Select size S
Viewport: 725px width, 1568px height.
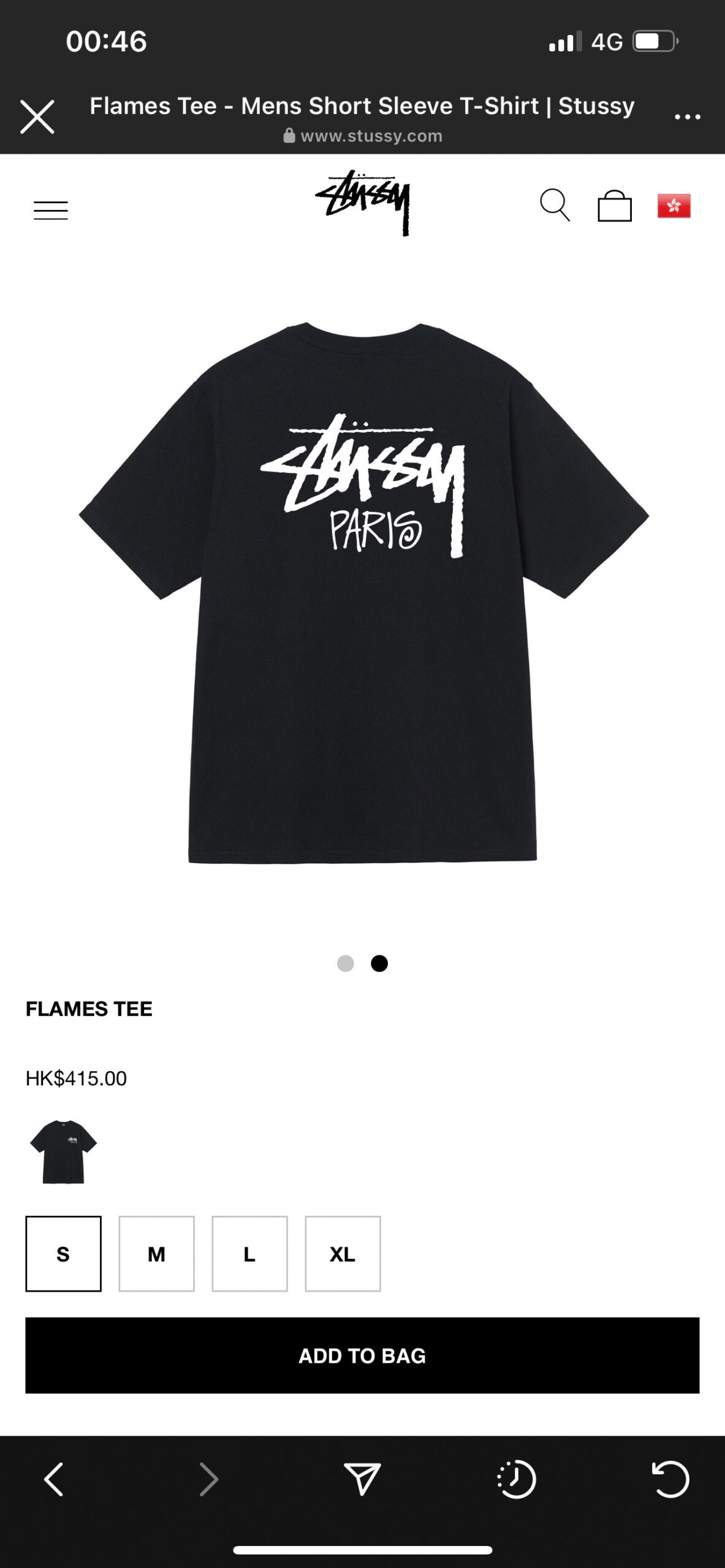coord(63,1254)
